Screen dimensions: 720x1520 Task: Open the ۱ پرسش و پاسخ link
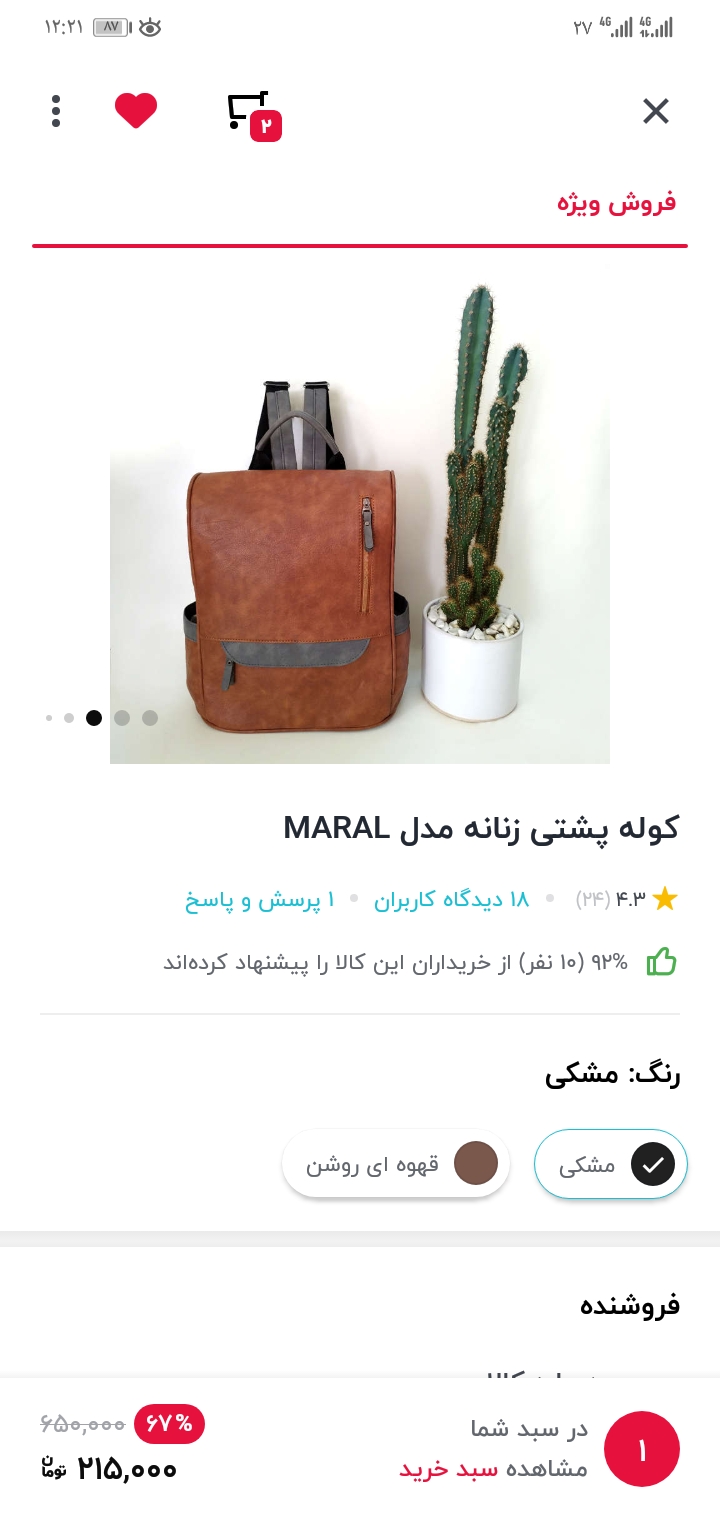click(260, 899)
